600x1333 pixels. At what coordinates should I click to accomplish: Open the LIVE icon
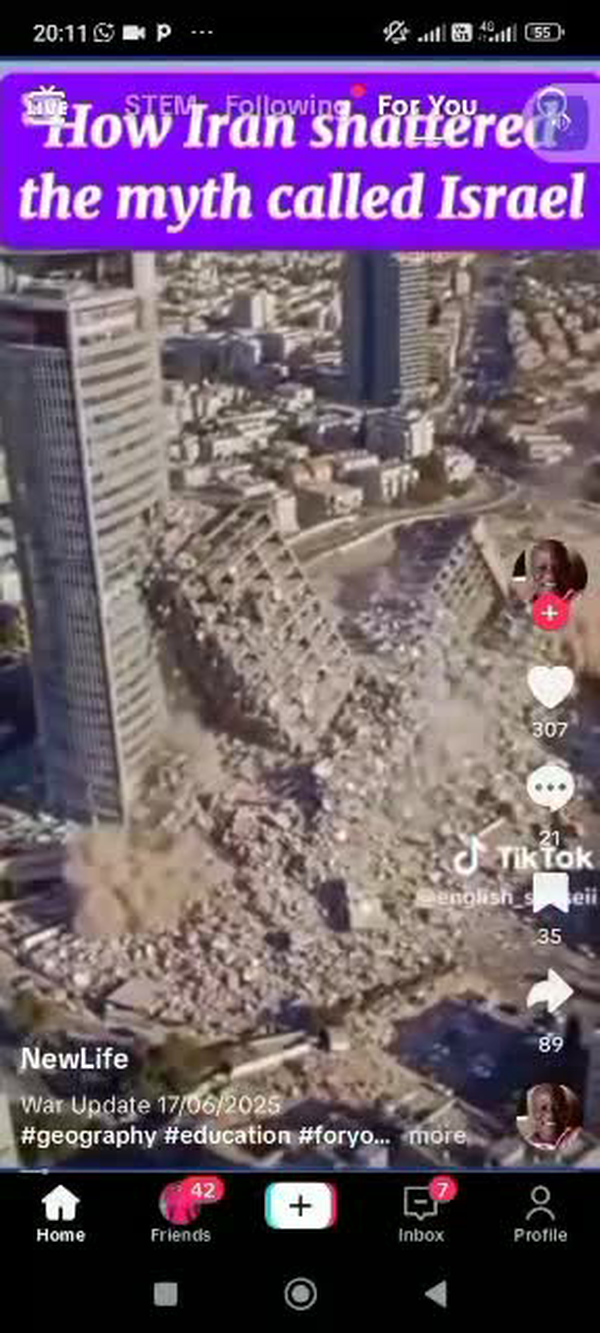46,105
